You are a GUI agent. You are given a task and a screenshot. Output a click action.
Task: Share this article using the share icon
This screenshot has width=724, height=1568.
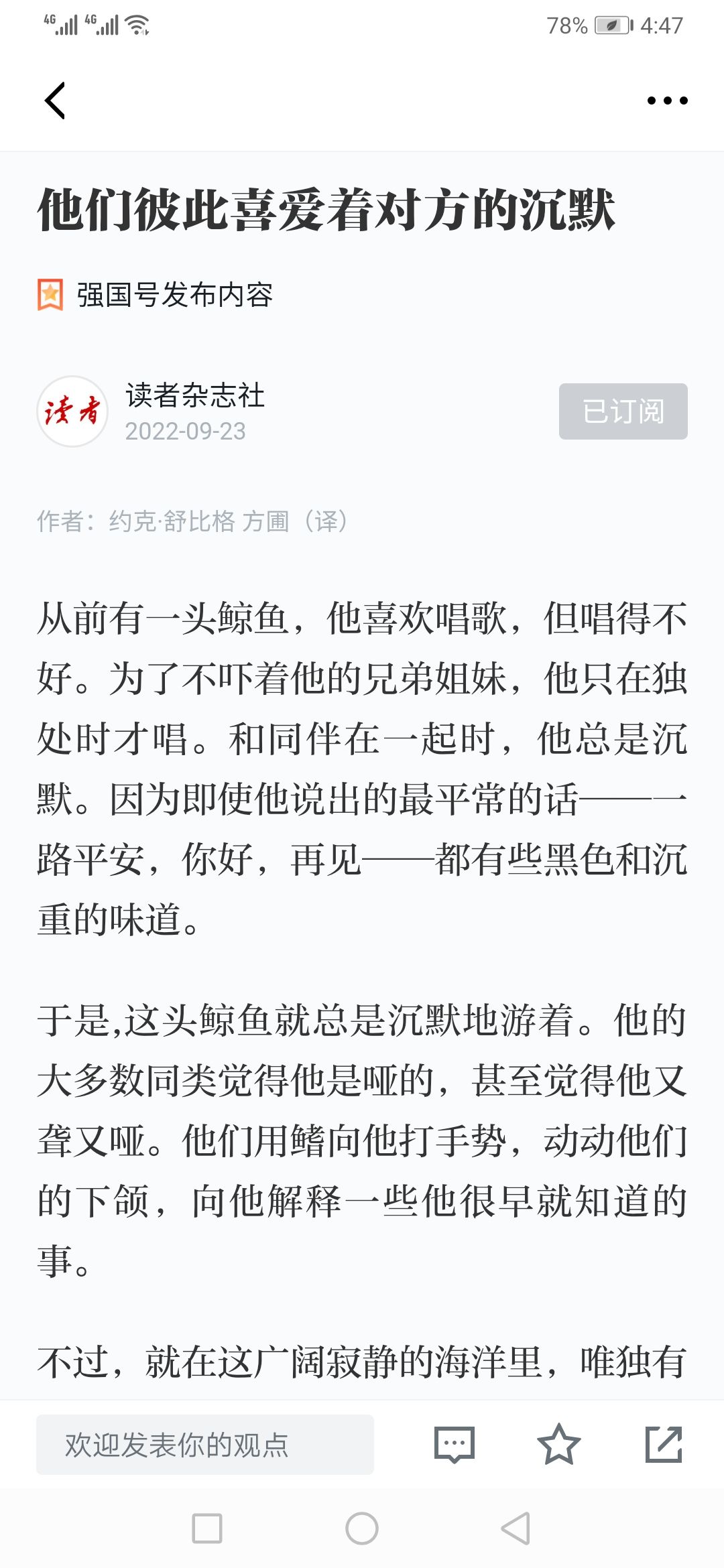point(664,1444)
